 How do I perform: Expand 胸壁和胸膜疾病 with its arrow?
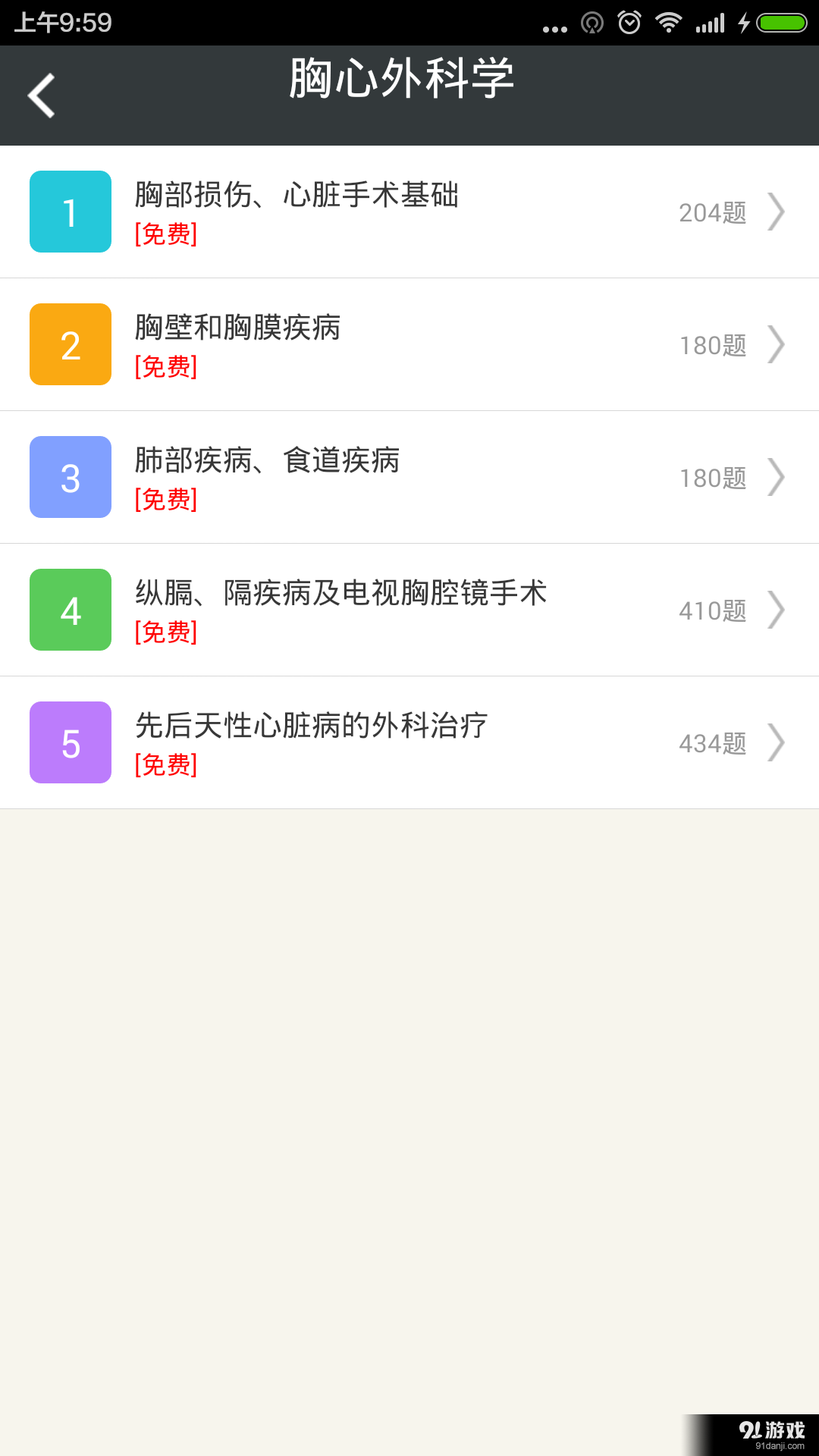[775, 345]
